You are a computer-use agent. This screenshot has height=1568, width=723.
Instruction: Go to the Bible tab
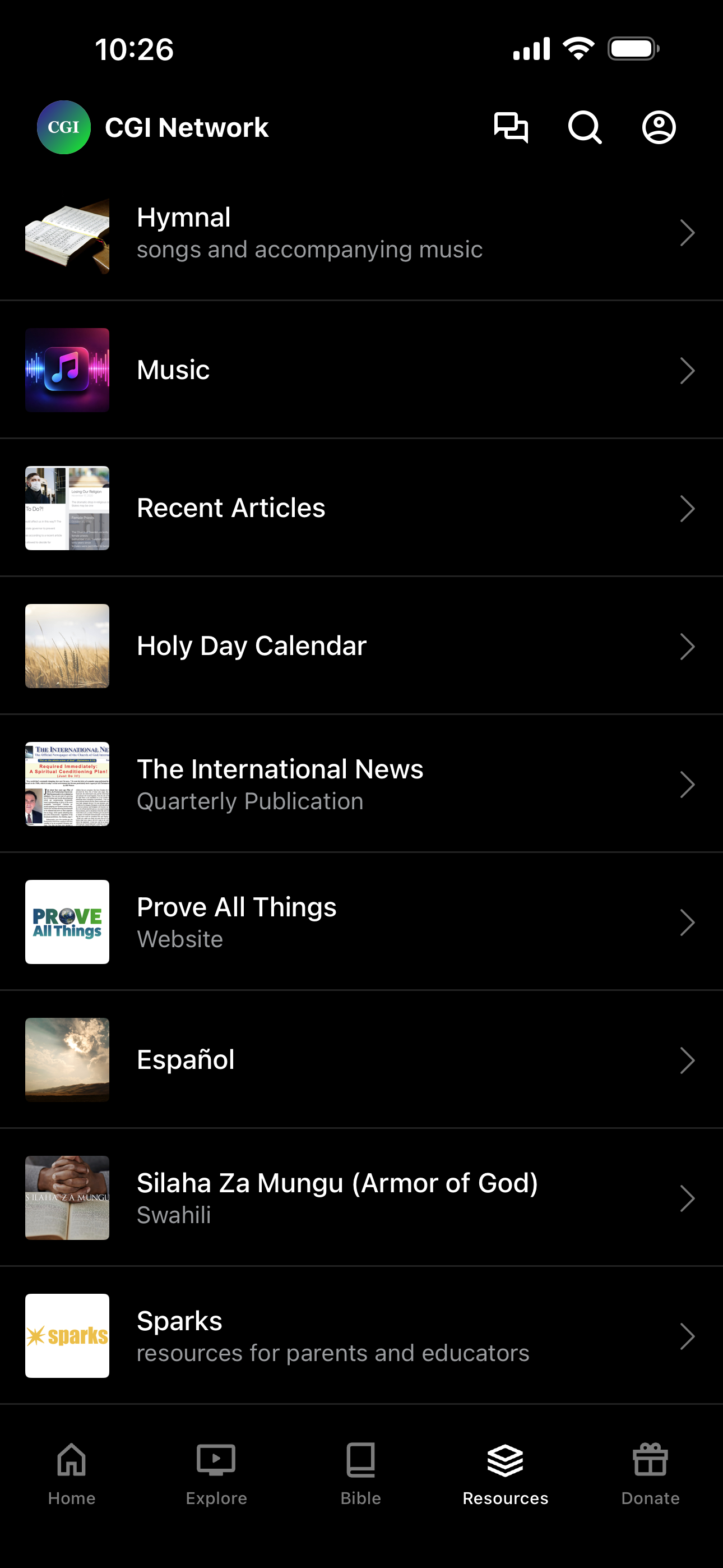361,1474
